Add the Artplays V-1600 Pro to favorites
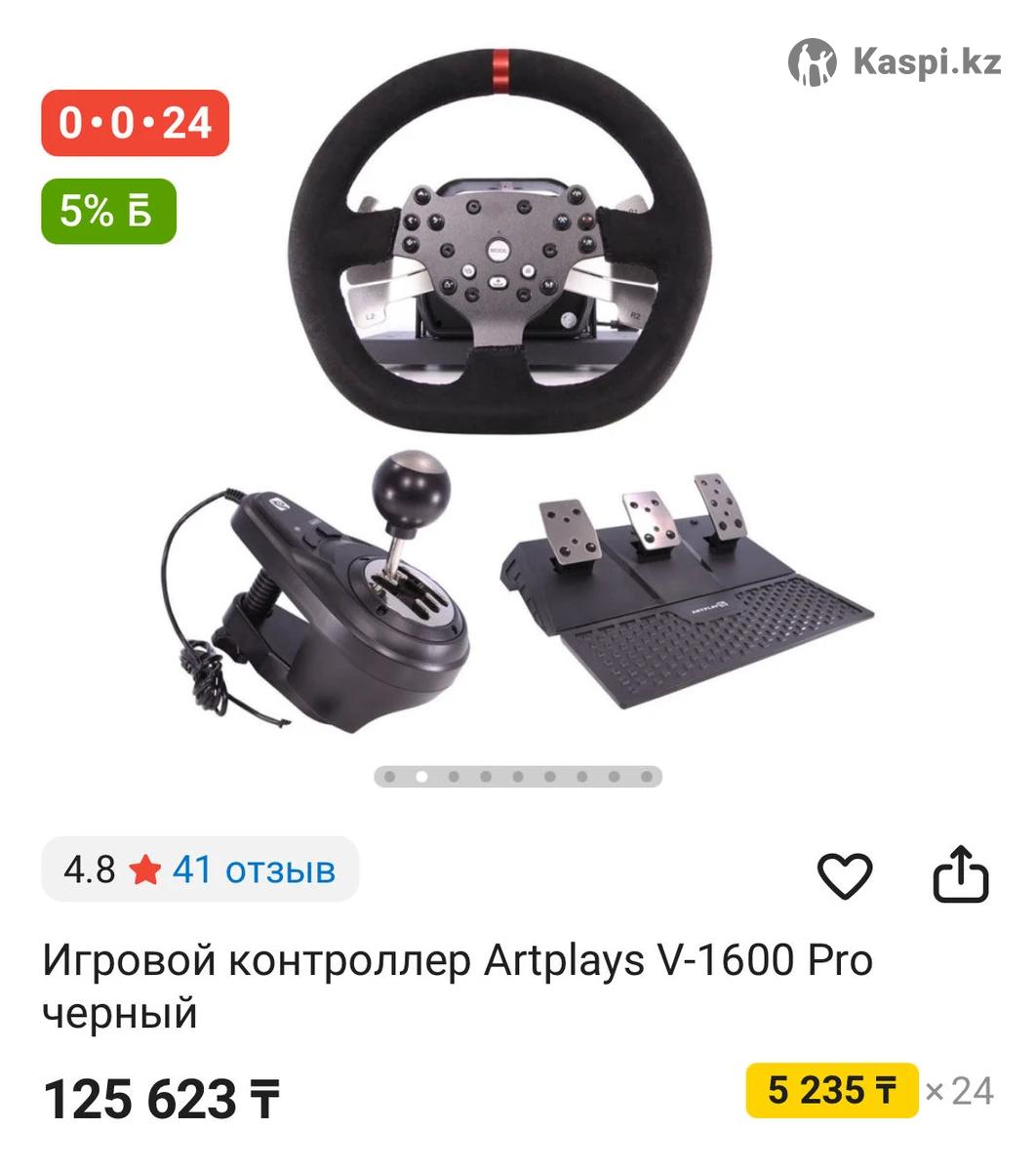This screenshot has height=1171, width=1036. click(844, 874)
